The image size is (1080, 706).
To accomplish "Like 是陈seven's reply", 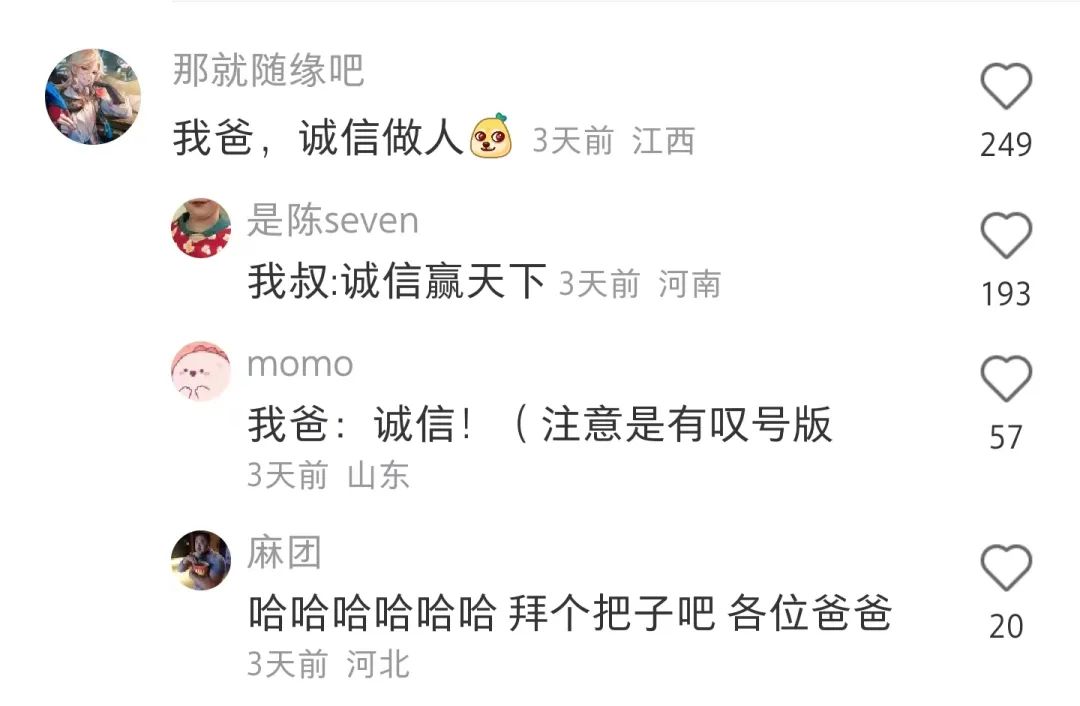I will pyautogui.click(x=1005, y=237).
